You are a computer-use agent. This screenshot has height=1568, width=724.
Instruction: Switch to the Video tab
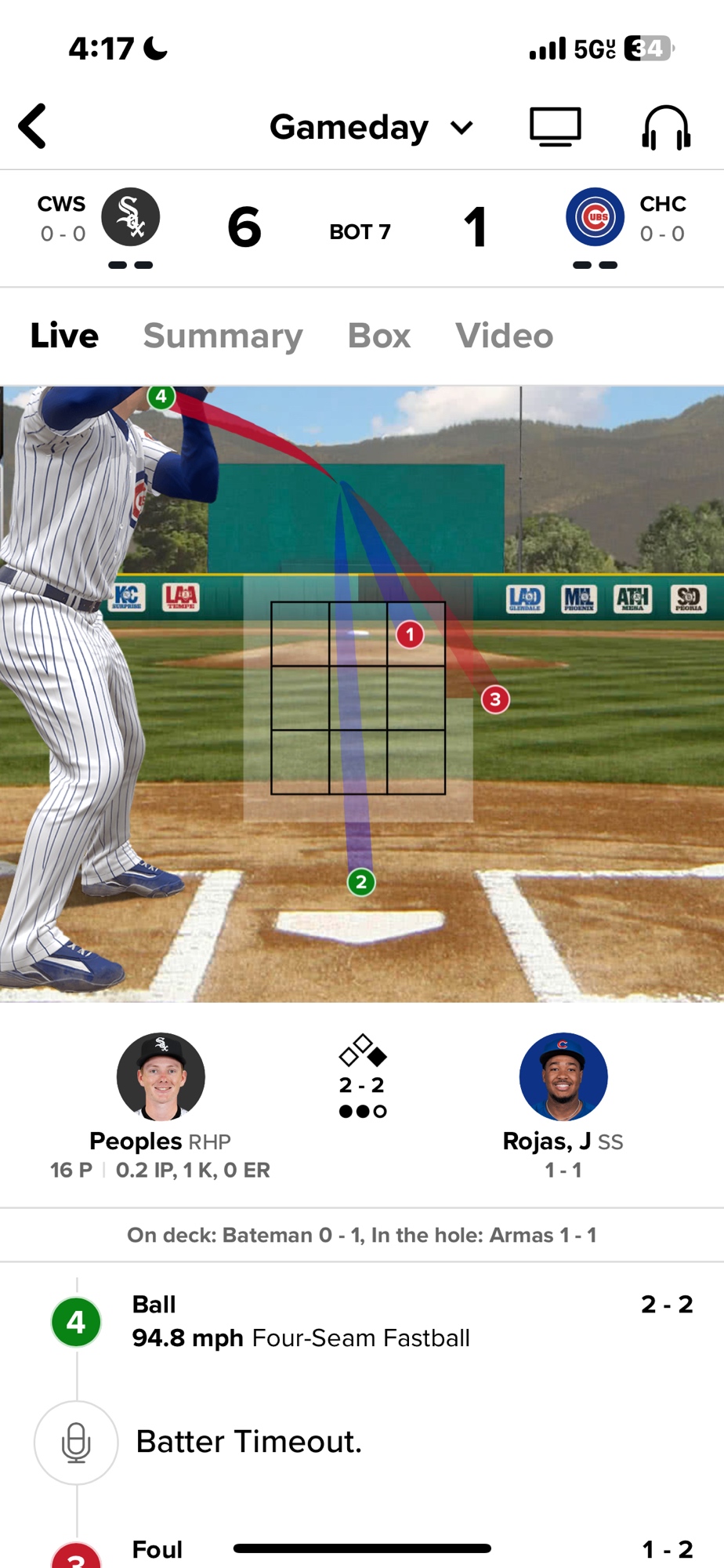504,336
